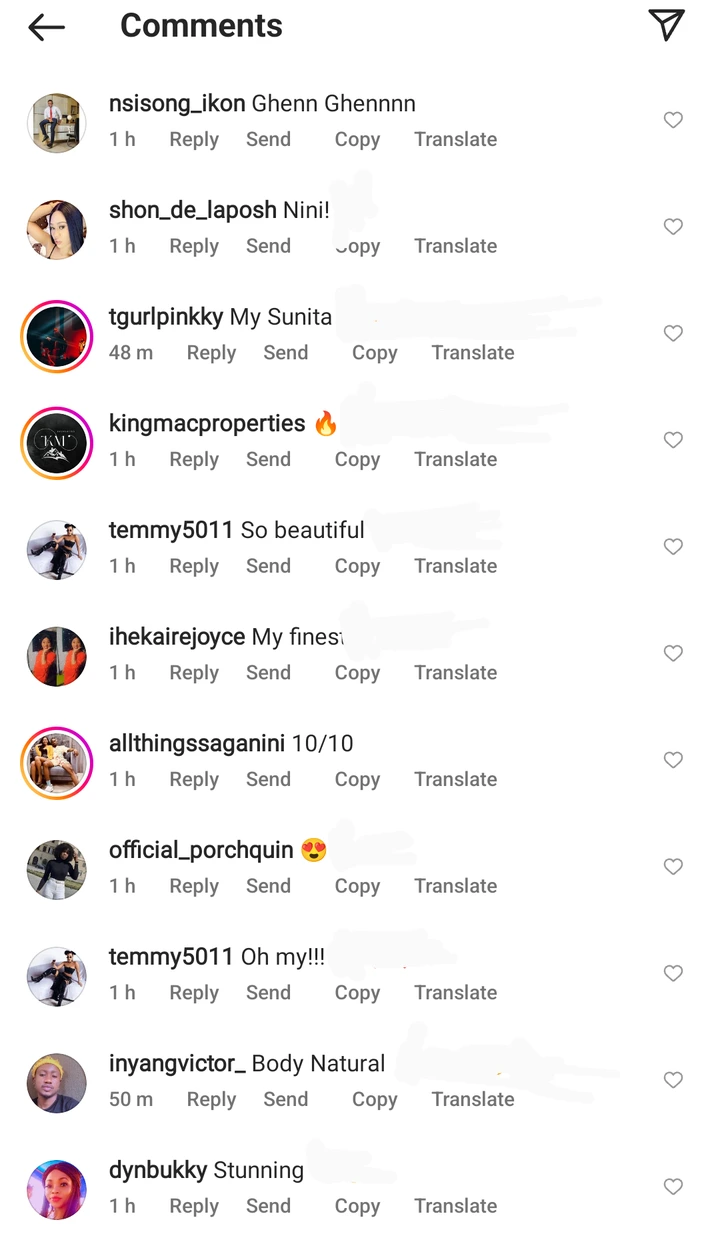Reply to temmy5011's Oh my comment
The image size is (720, 1242).
tap(194, 993)
